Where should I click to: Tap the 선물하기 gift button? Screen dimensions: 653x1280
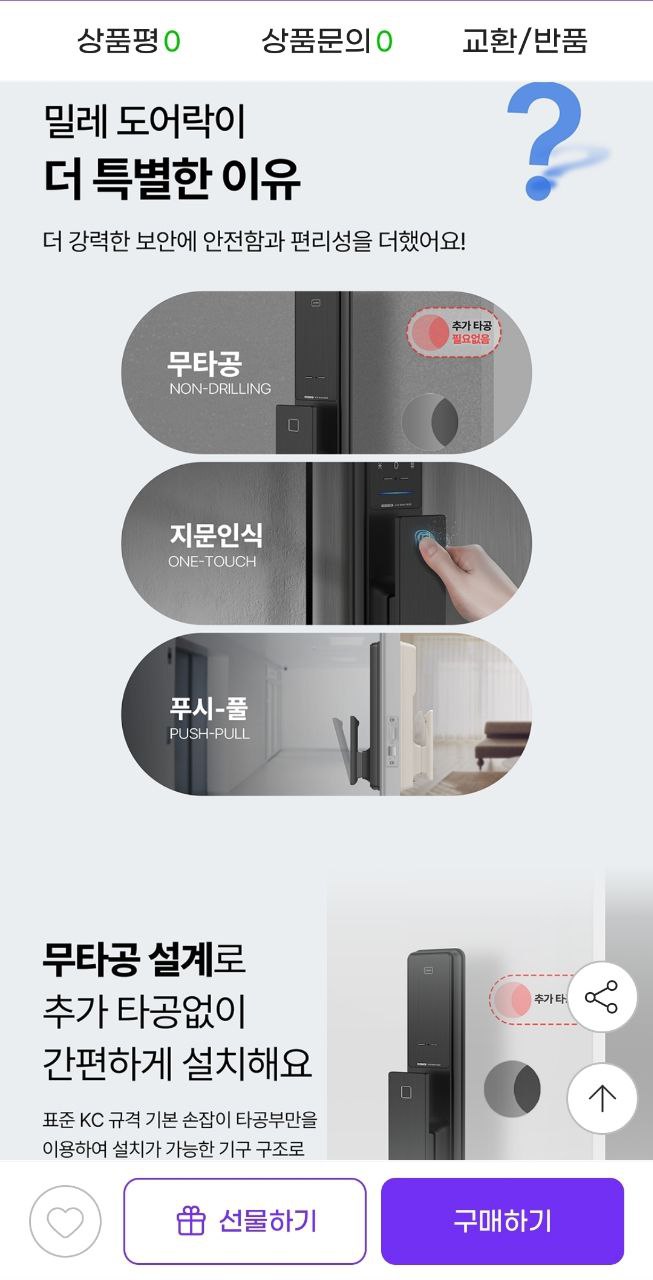coord(245,1221)
